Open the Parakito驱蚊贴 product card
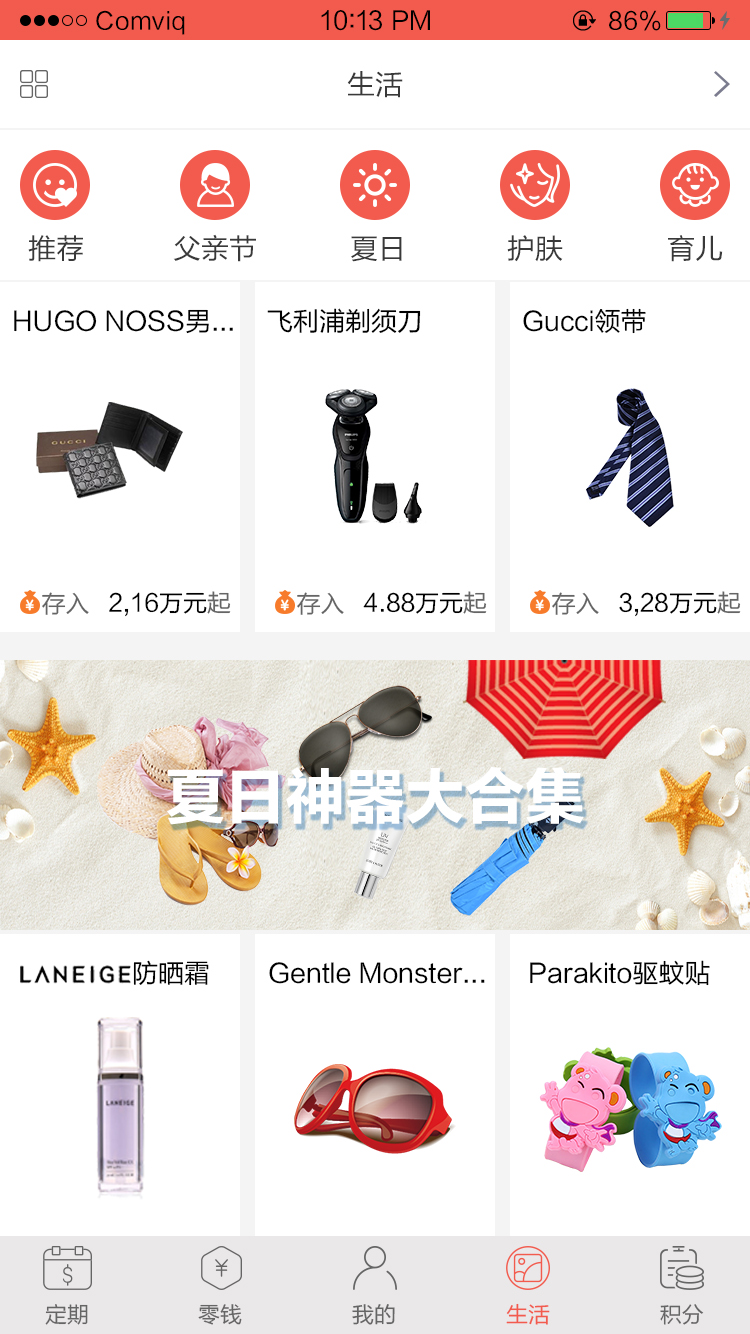Image resolution: width=750 pixels, height=1334 pixels. [630, 1085]
